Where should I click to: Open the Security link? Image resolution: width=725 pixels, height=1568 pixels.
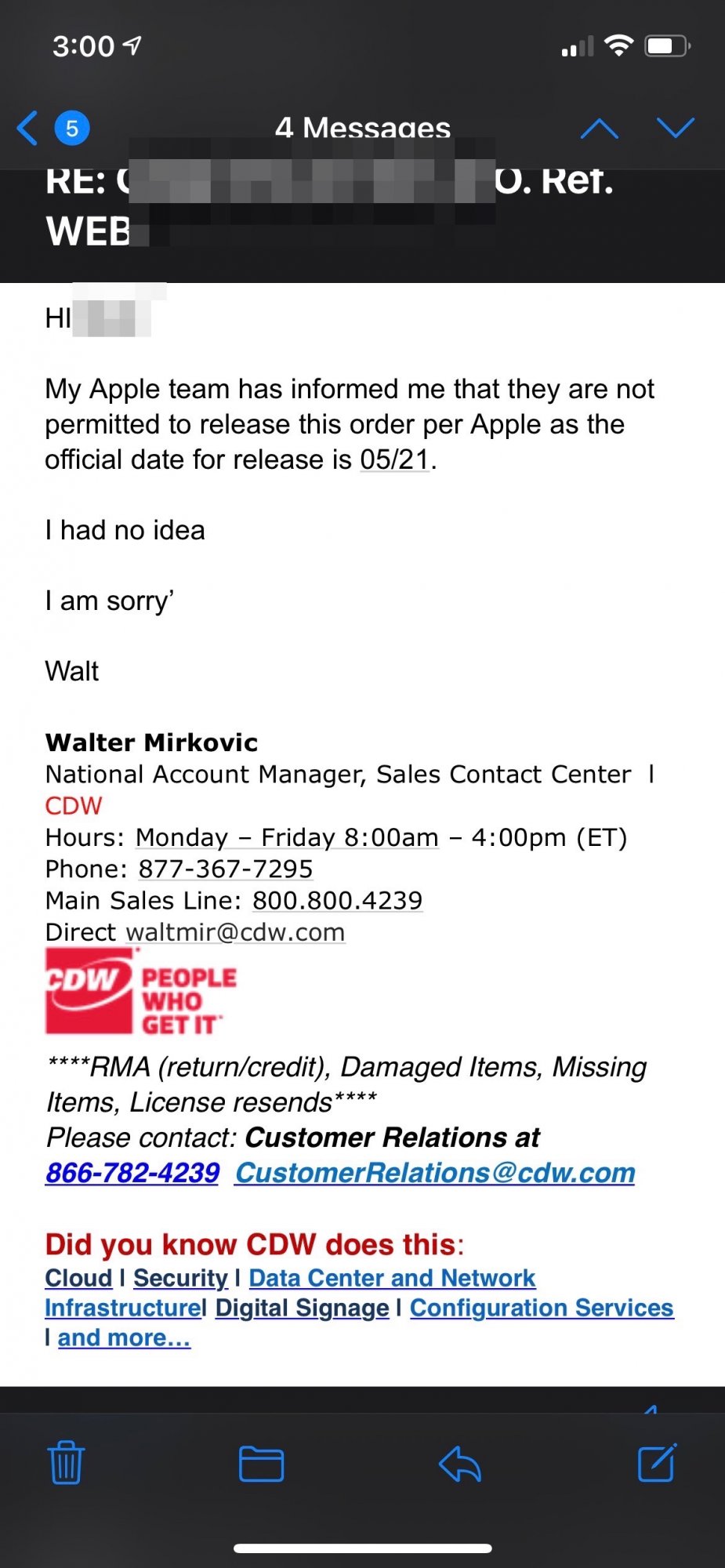(180, 1278)
